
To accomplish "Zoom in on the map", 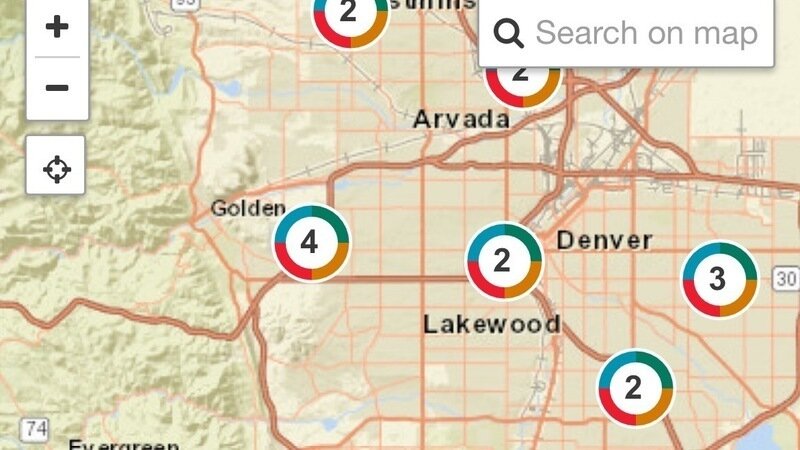I will 57,27.
